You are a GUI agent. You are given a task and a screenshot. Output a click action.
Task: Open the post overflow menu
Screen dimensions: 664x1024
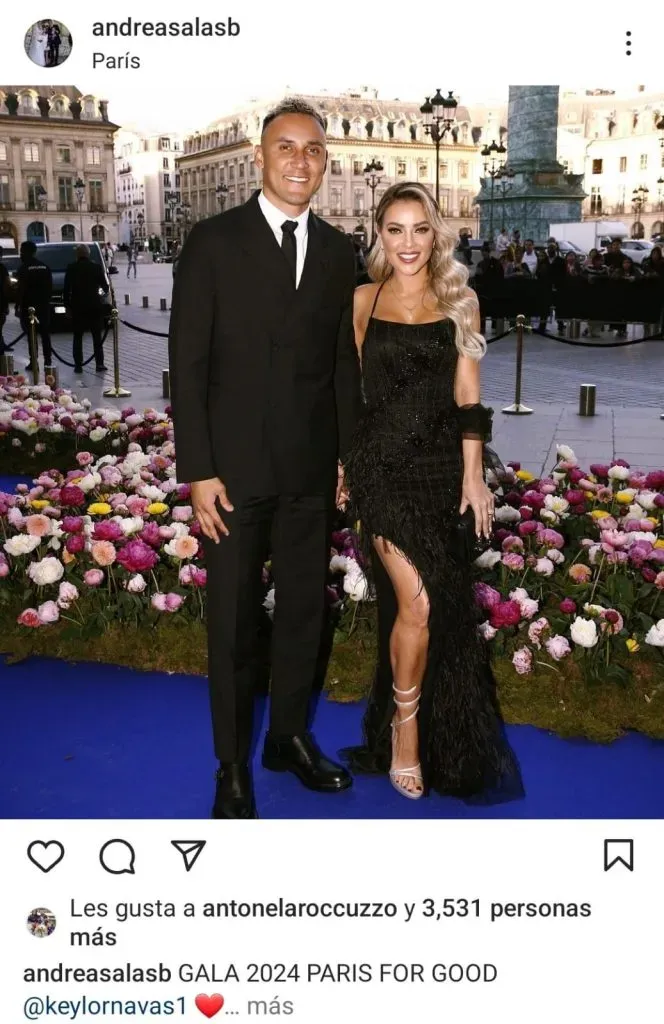628,43
